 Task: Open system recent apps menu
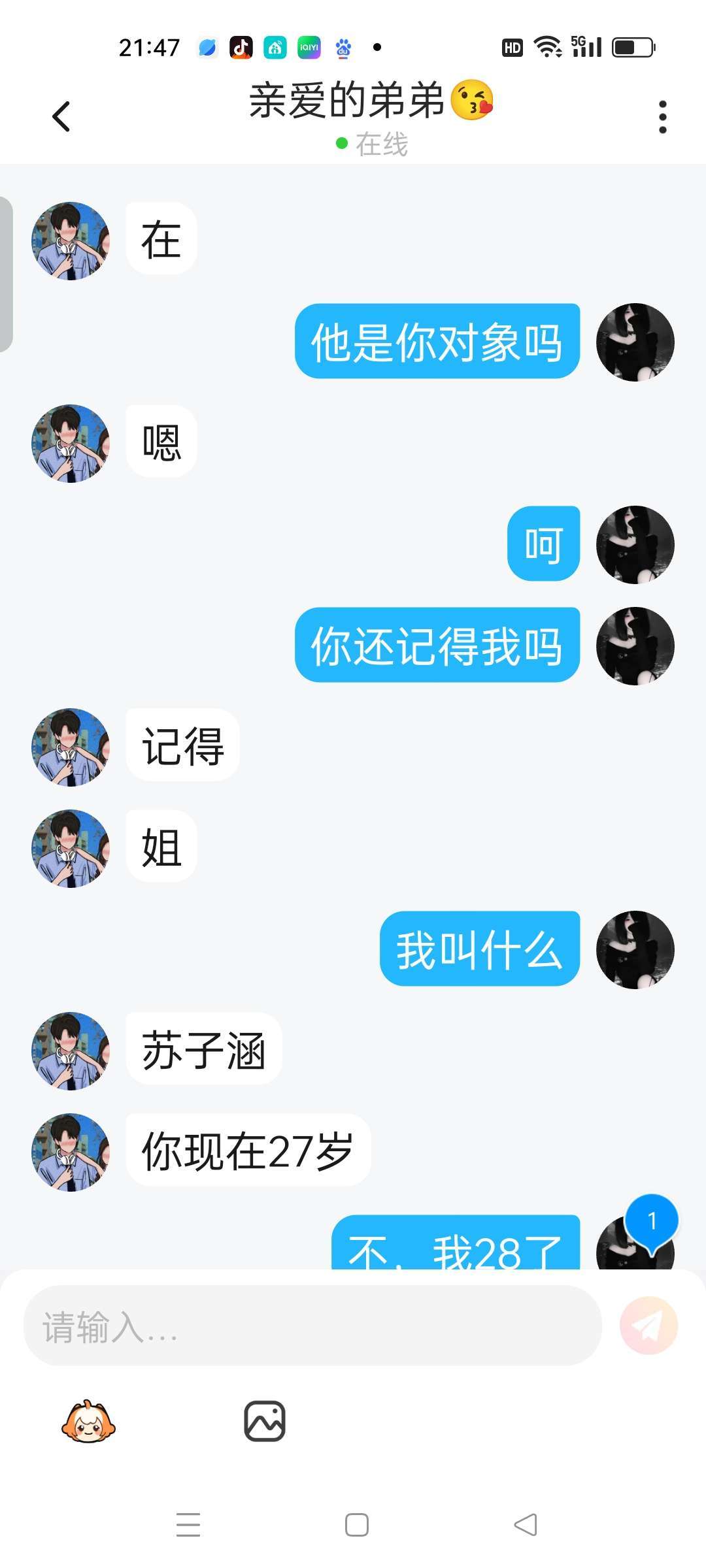click(x=188, y=1525)
